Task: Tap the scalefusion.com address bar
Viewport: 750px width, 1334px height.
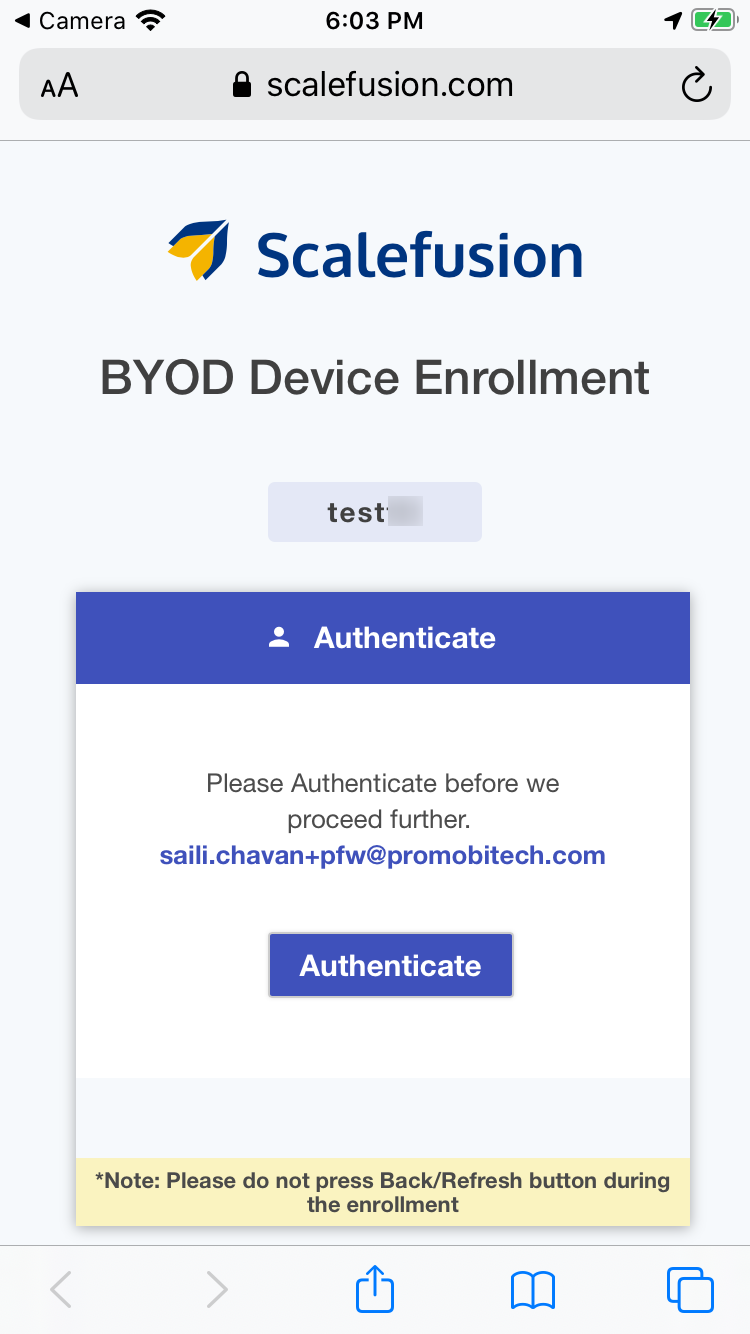Action: click(x=375, y=84)
